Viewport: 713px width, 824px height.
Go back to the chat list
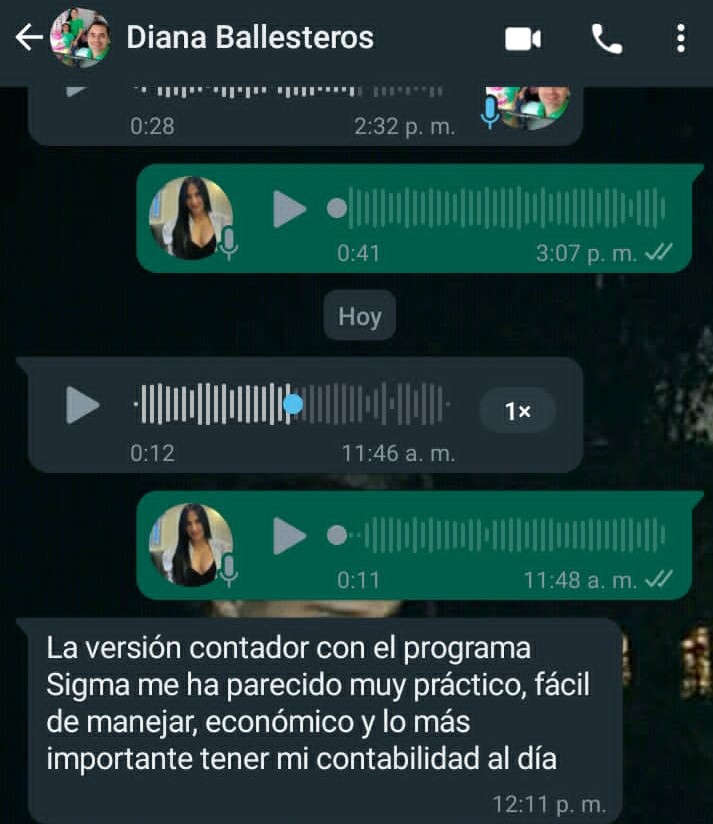tap(28, 38)
